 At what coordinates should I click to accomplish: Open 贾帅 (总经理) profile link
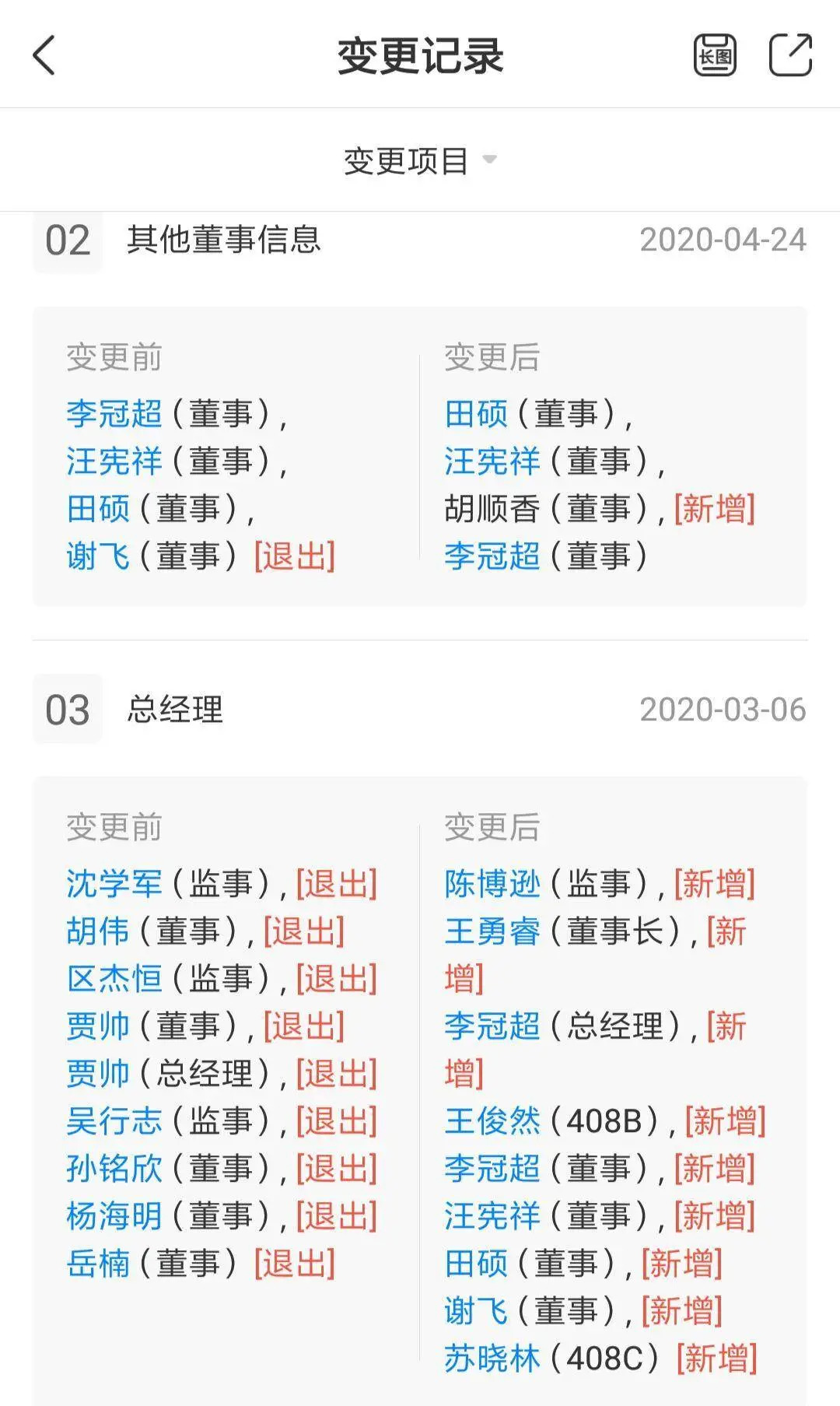tap(98, 1074)
